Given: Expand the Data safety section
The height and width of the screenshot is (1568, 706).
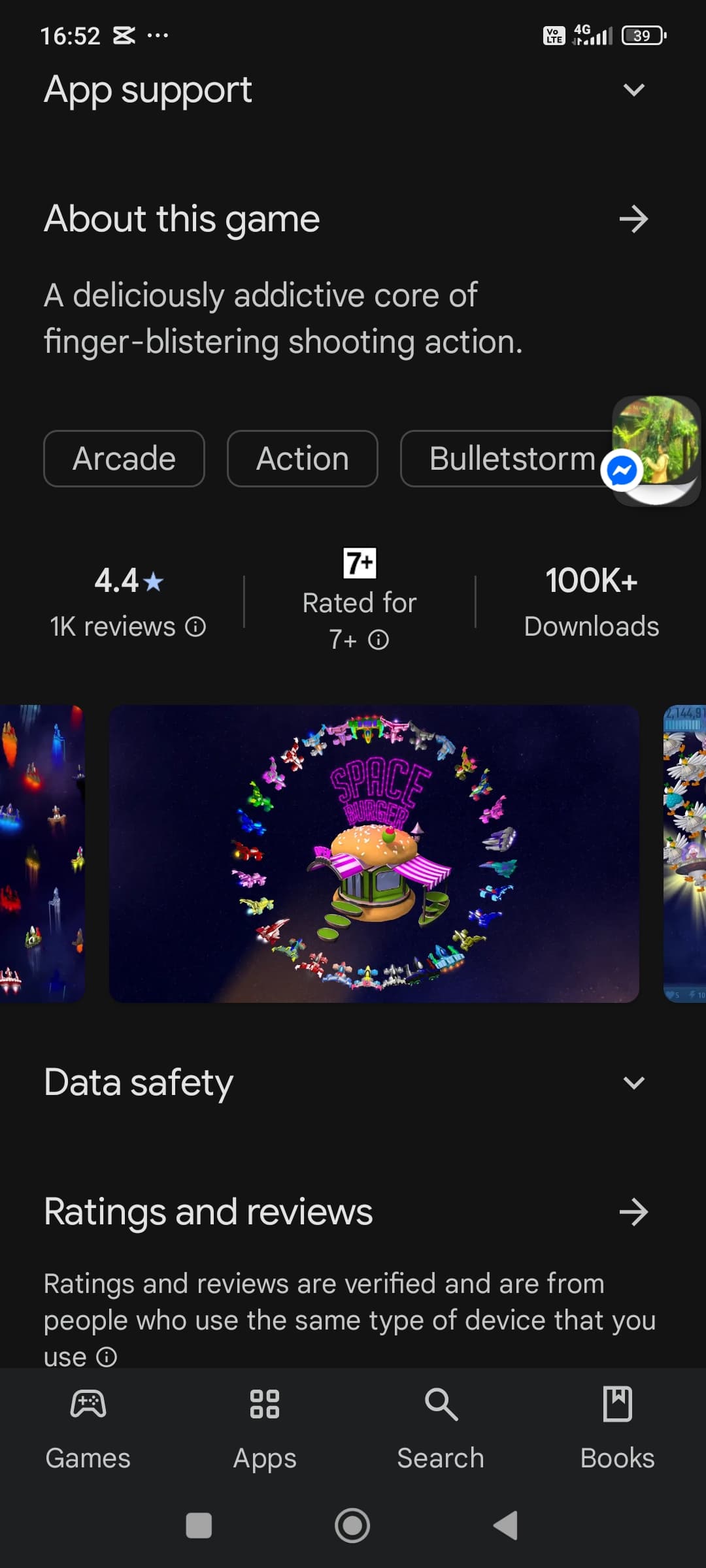Looking at the screenshot, I should click(x=633, y=1083).
